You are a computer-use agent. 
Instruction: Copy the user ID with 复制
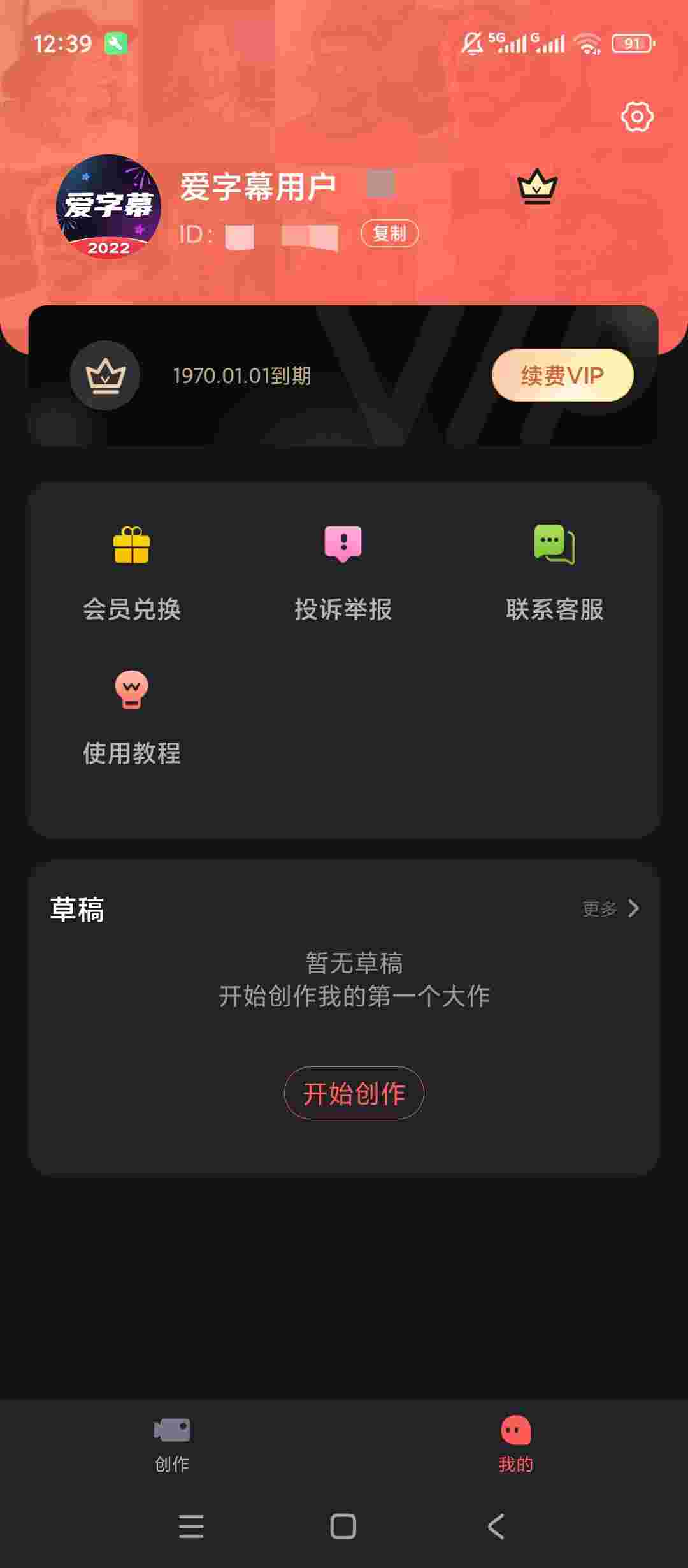pyautogui.click(x=389, y=233)
